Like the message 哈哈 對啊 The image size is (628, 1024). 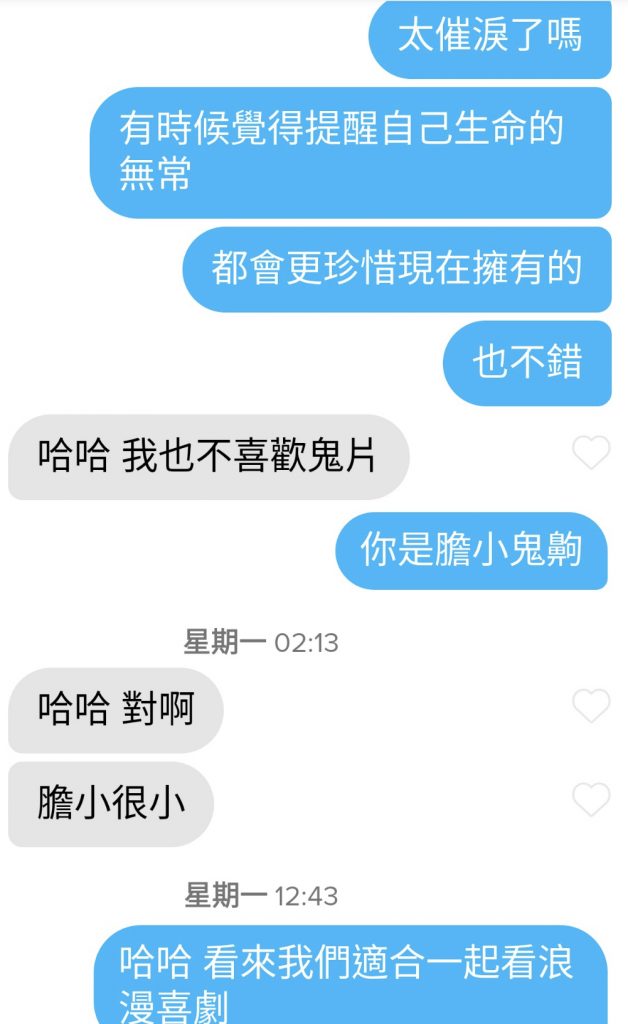pos(590,707)
